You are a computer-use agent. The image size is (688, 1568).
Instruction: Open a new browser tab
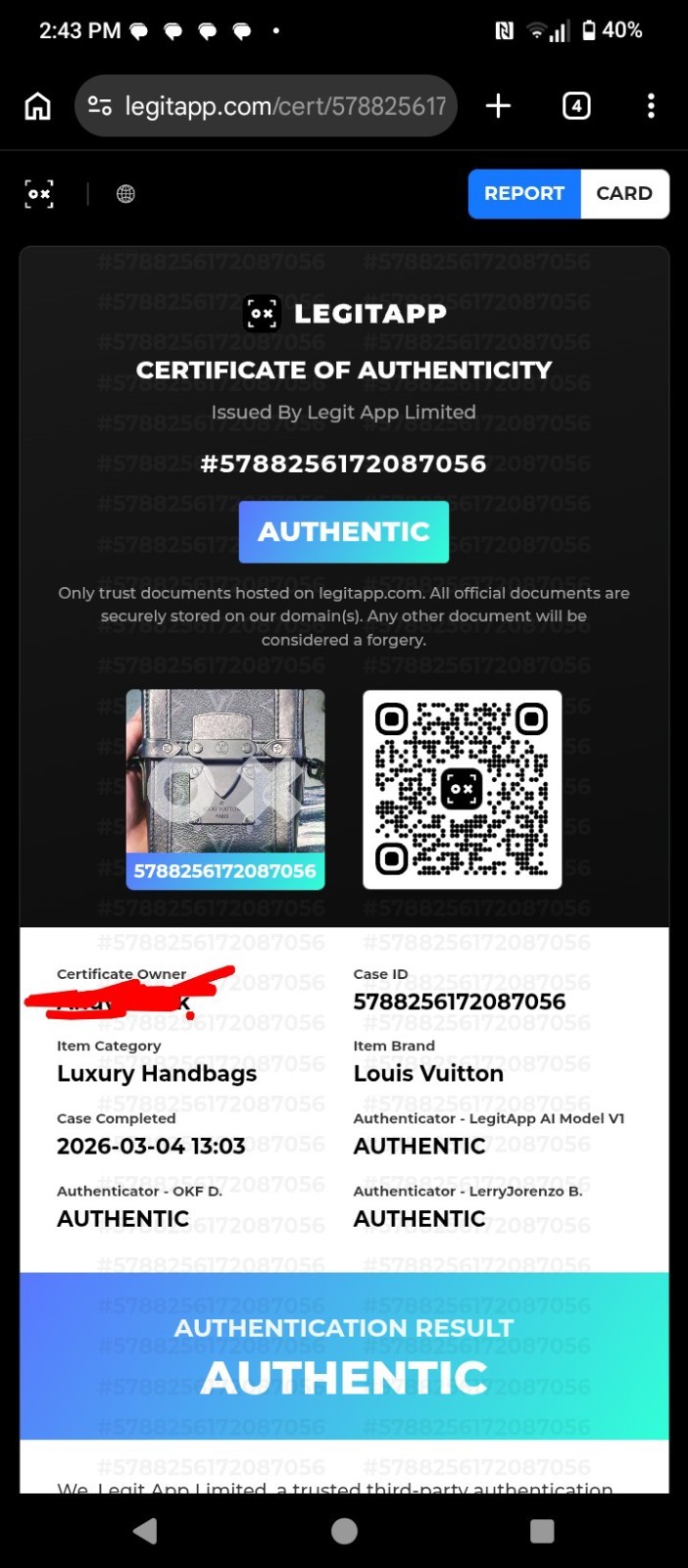pyautogui.click(x=498, y=106)
